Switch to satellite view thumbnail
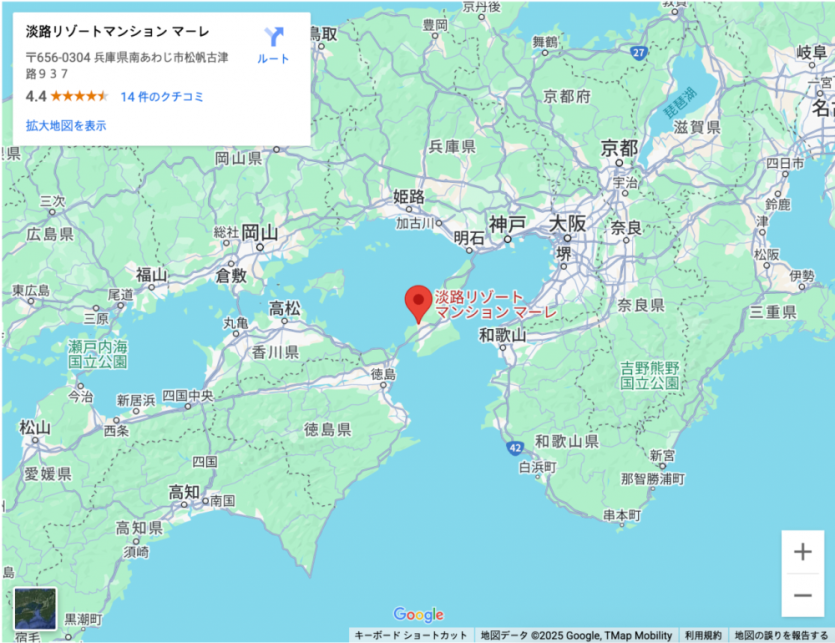The image size is (835, 643). tap(36, 608)
